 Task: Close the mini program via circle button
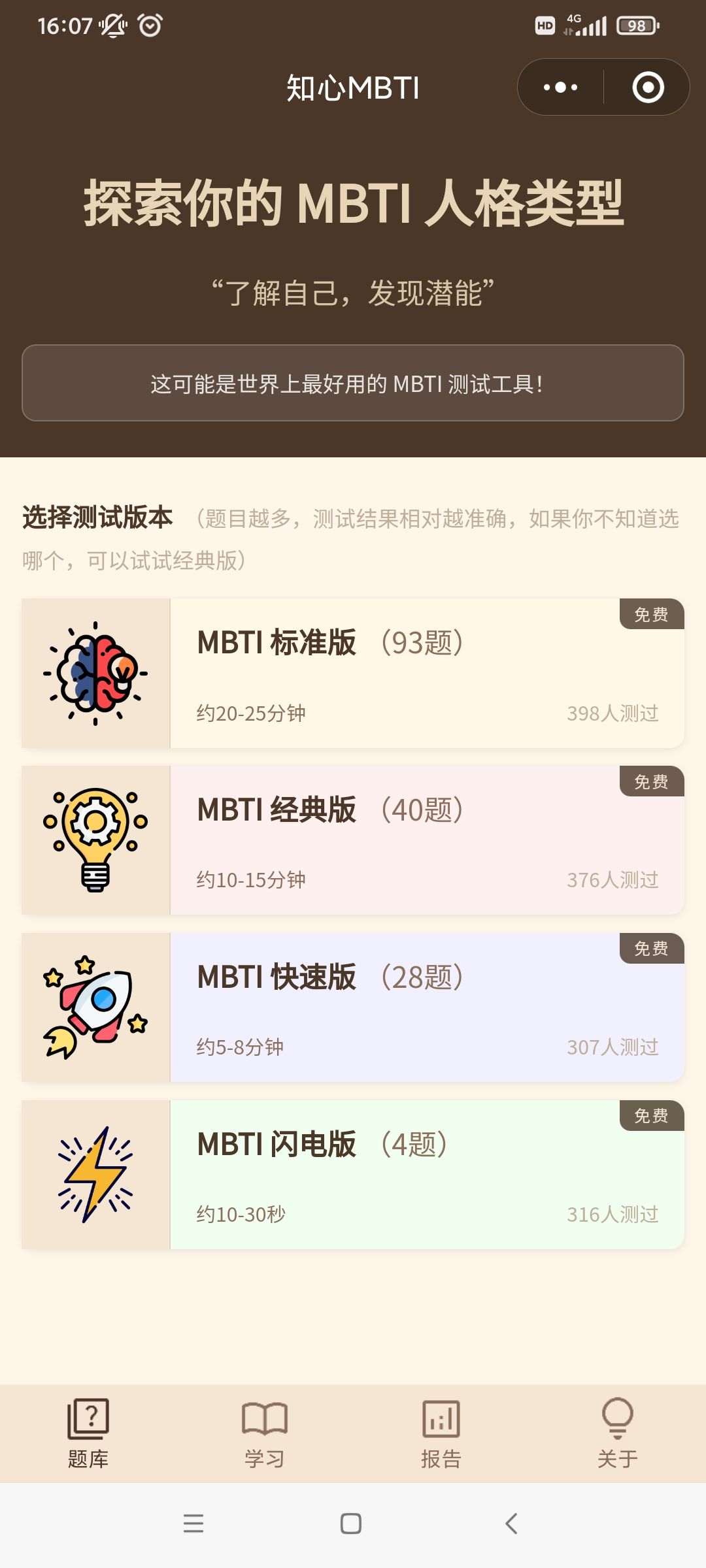(648, 88)
